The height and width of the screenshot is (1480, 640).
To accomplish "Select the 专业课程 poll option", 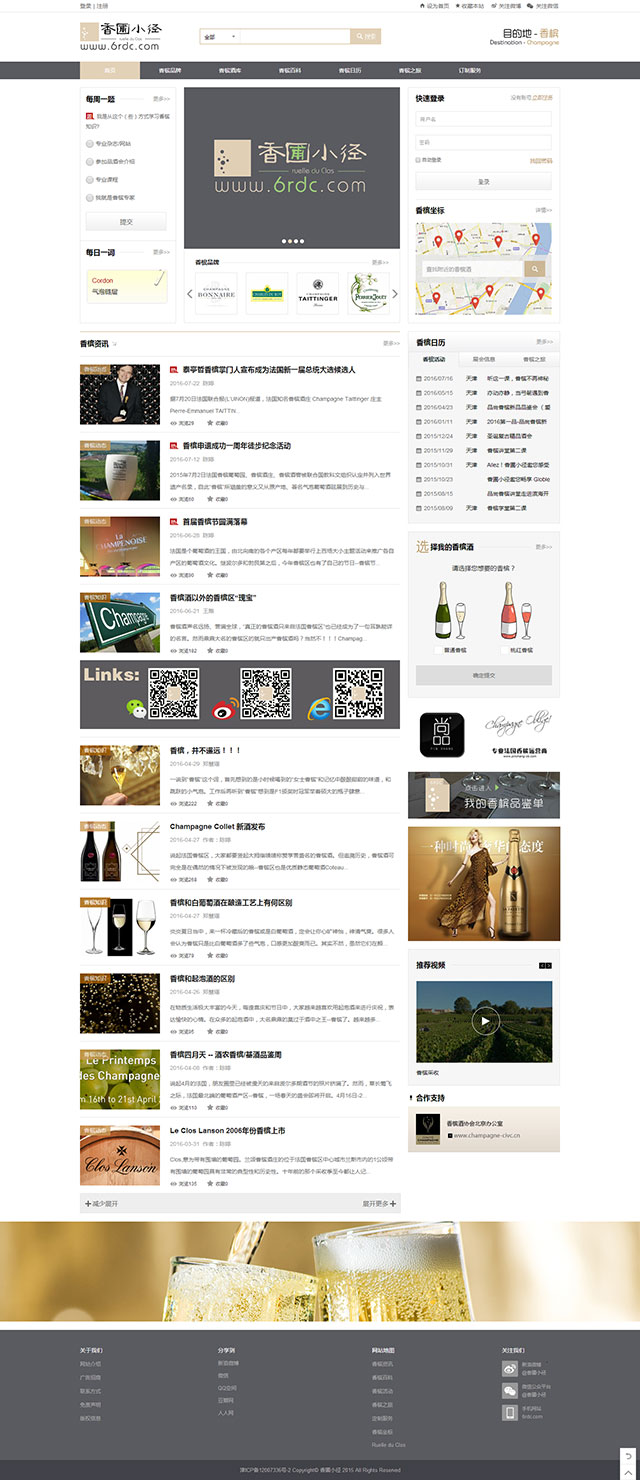I will (90, 179).
